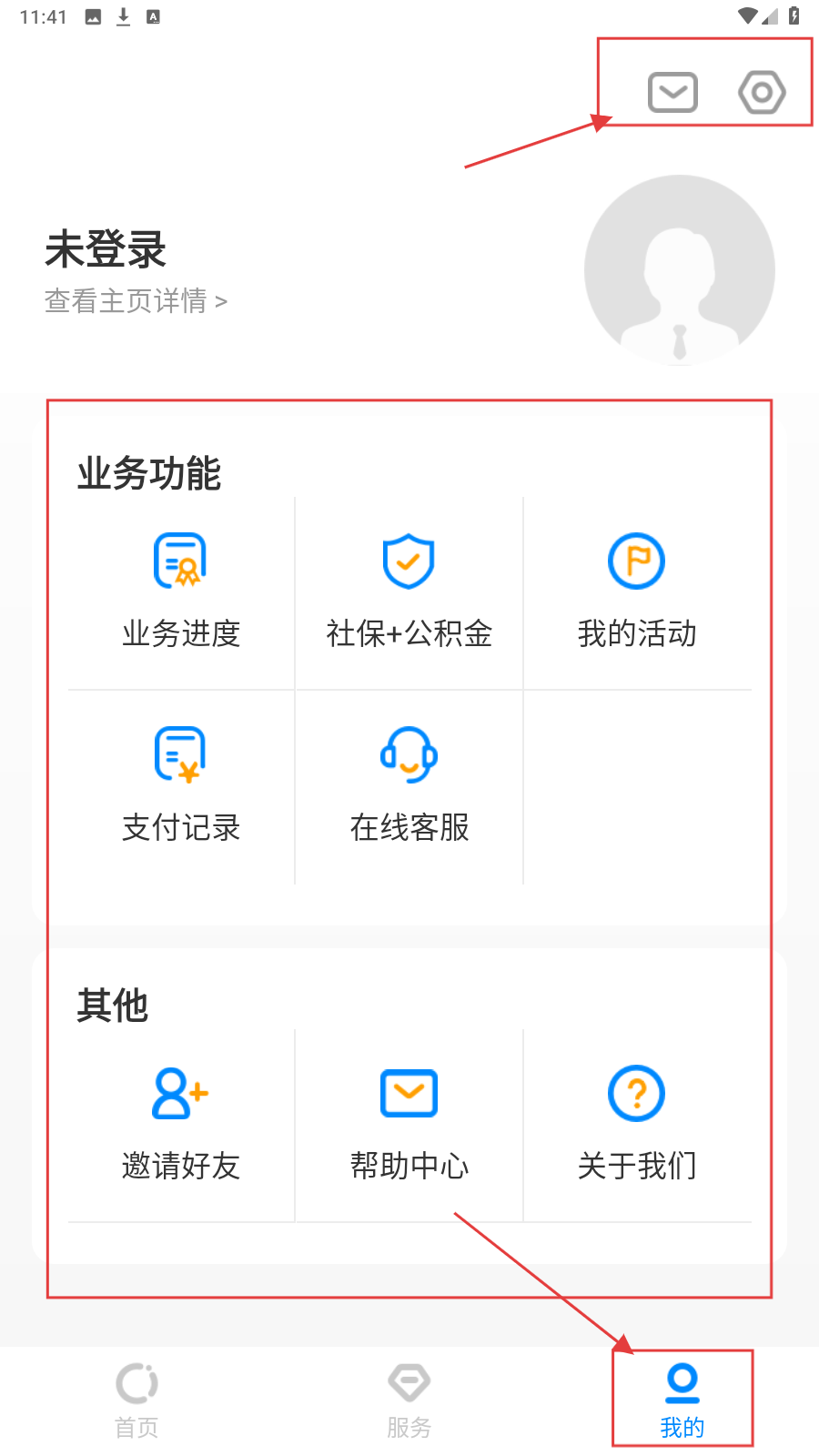819x1456 pixels.
Task: Switch to the 服务 services tab
Action: tap(409, 1400)
